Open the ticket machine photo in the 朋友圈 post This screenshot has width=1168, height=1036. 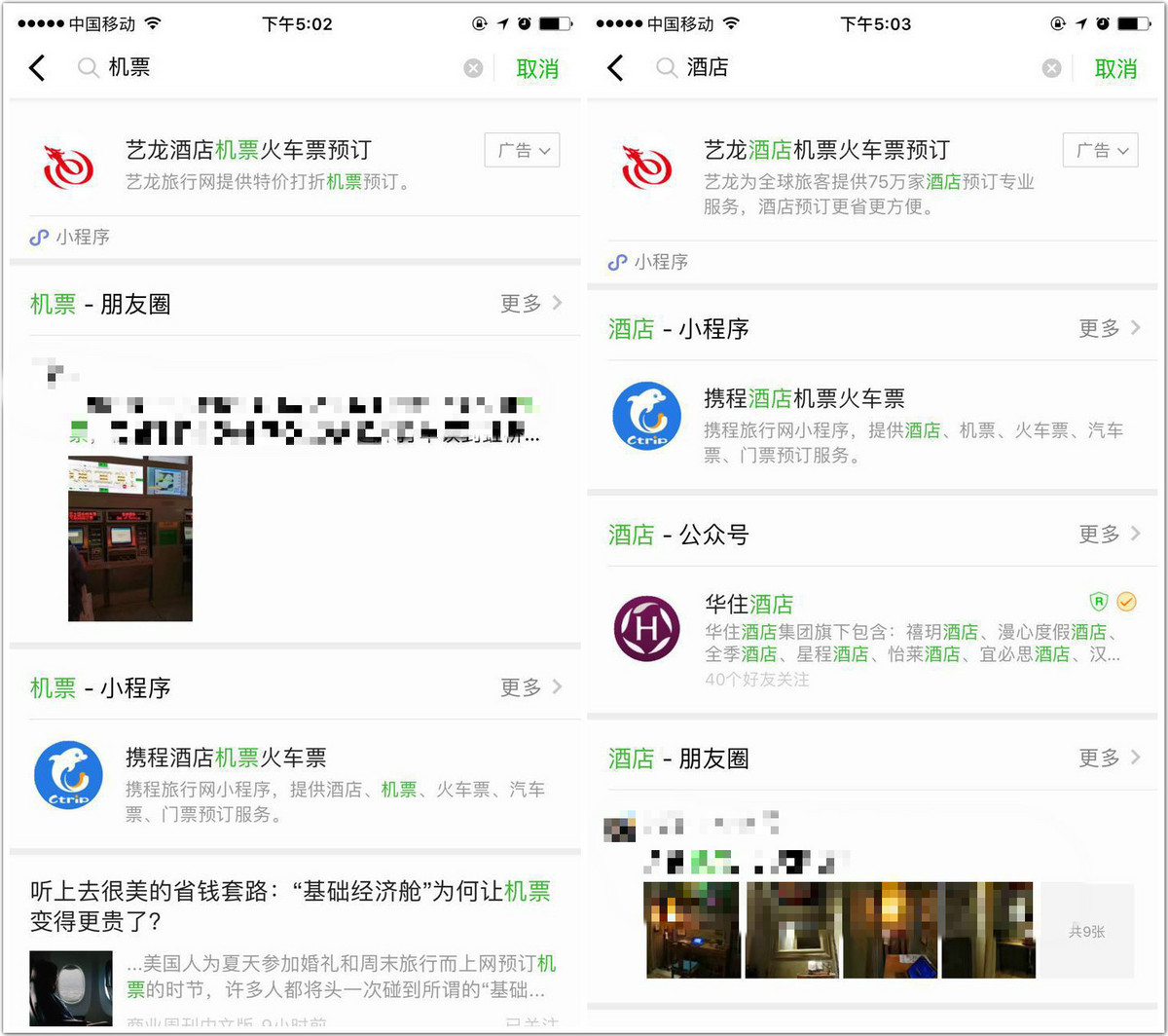[130, 538]
